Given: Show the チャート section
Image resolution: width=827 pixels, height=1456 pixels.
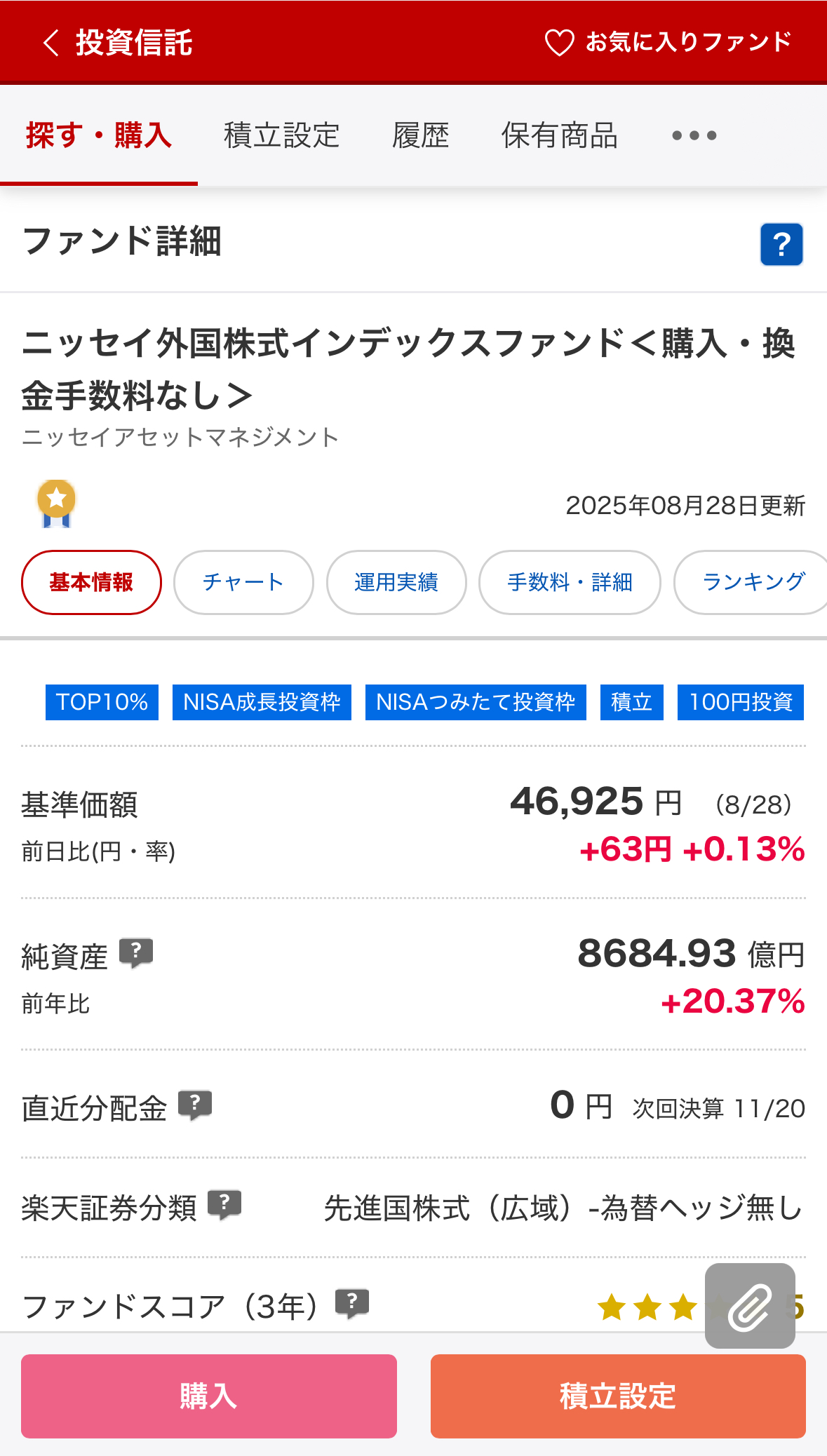Looking at the screenshot, I should tap(243, 582).
